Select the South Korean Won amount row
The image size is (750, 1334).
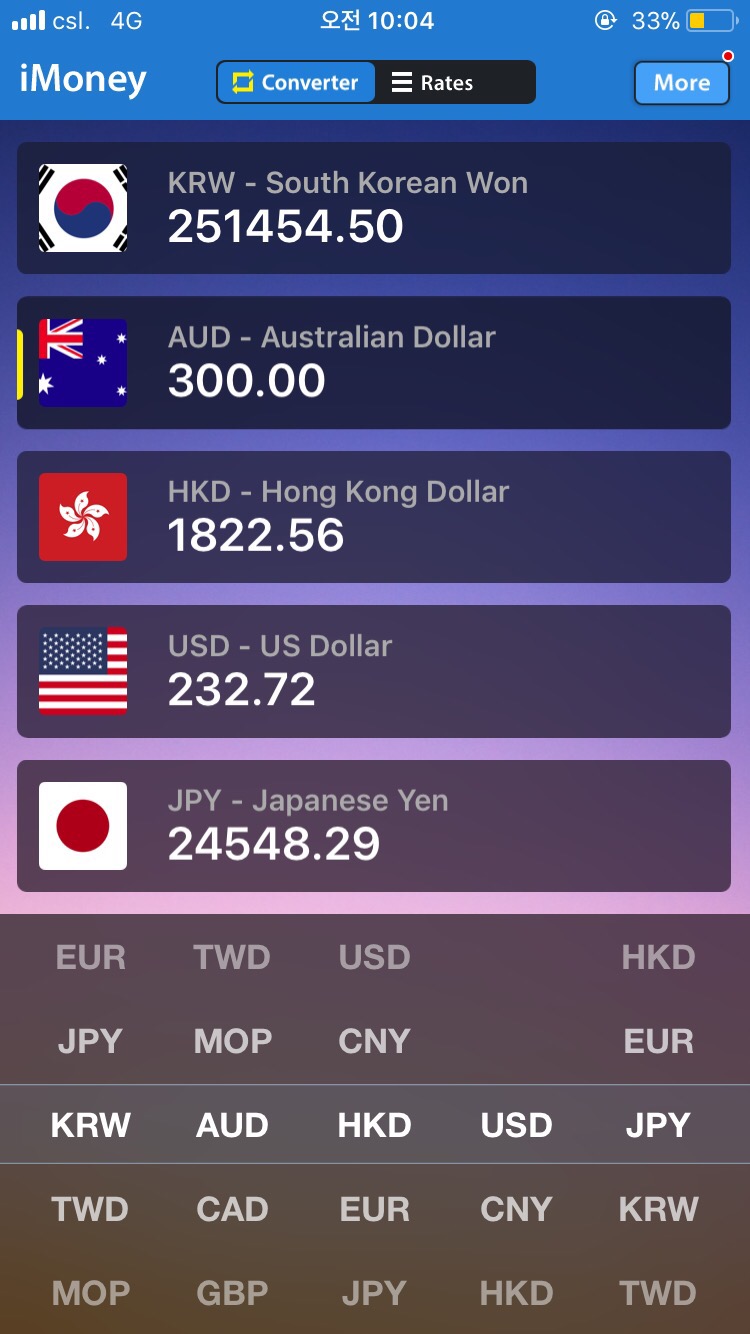click(374, 208)
